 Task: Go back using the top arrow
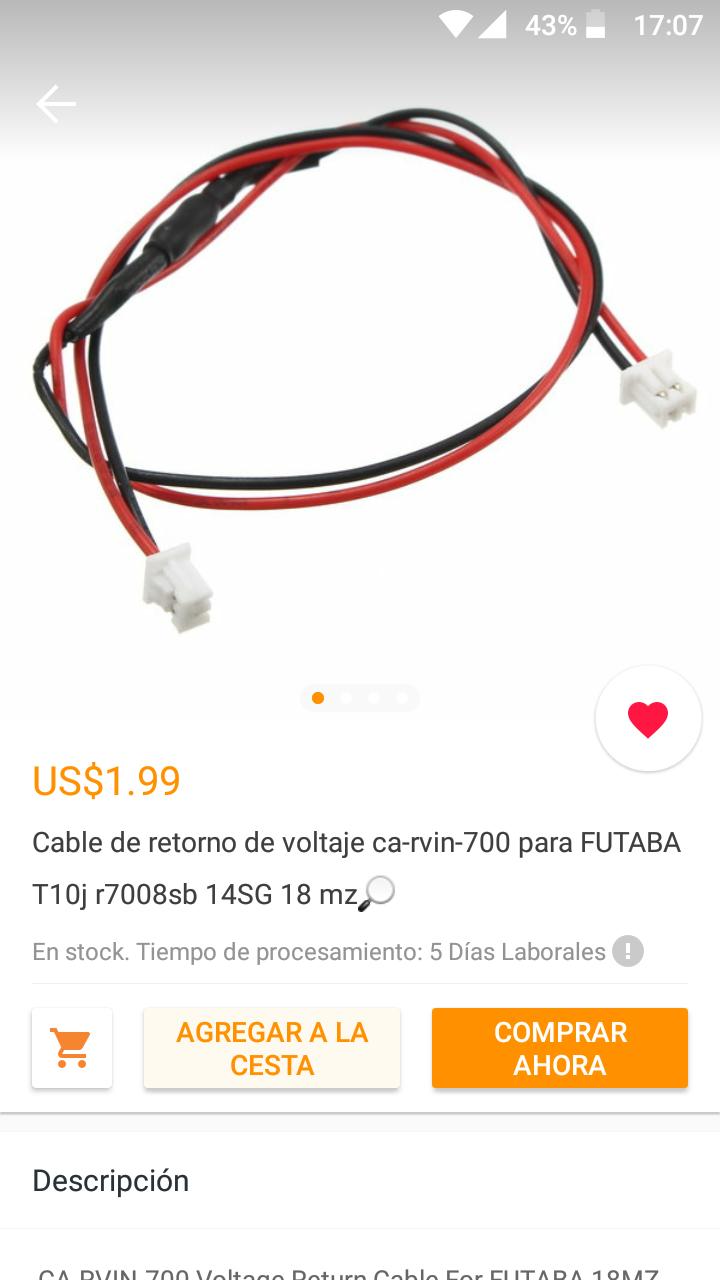click(x=56, y=104)
